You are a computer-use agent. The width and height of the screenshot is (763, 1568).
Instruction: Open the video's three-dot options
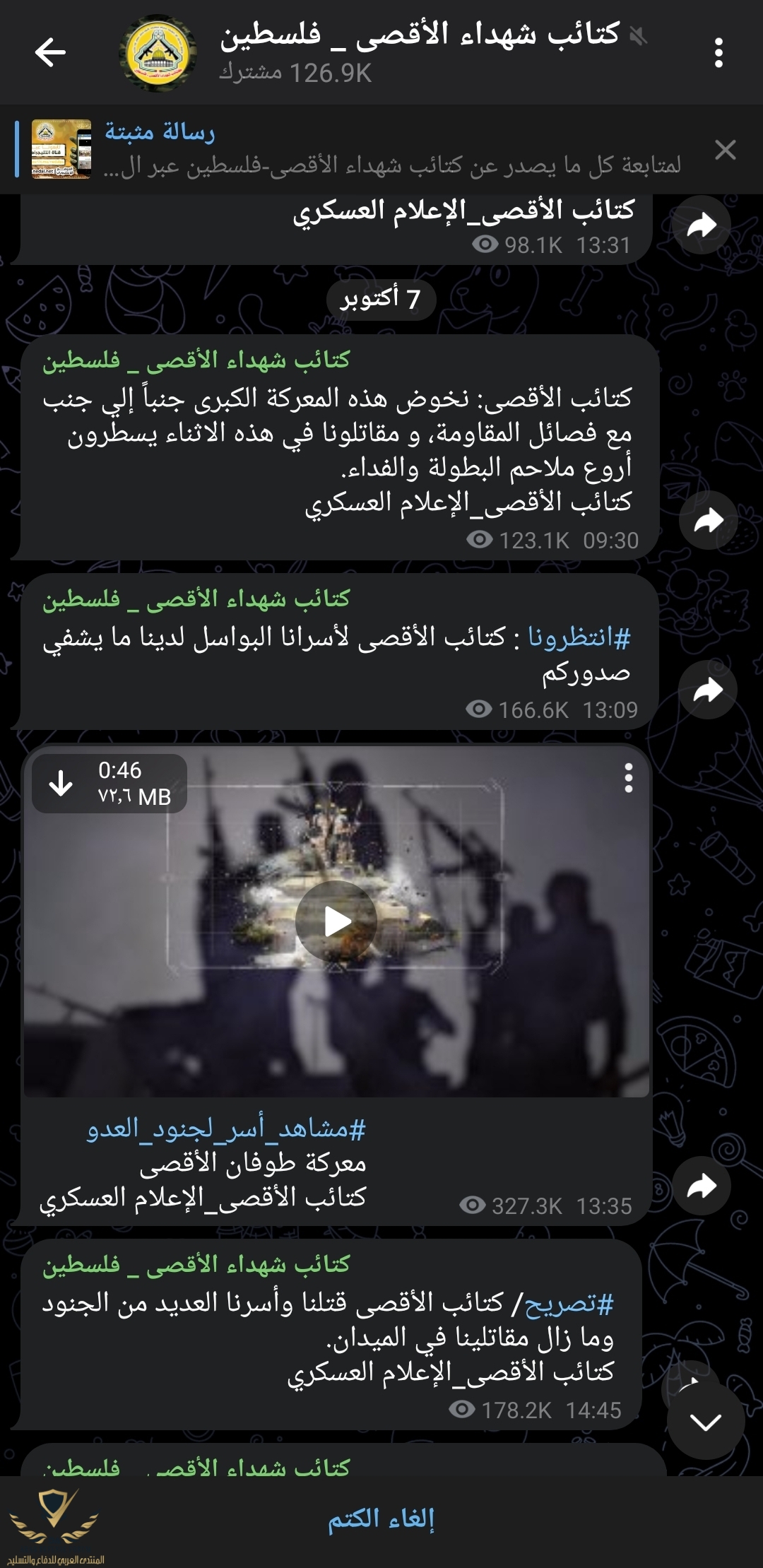[x=628, y=778]
